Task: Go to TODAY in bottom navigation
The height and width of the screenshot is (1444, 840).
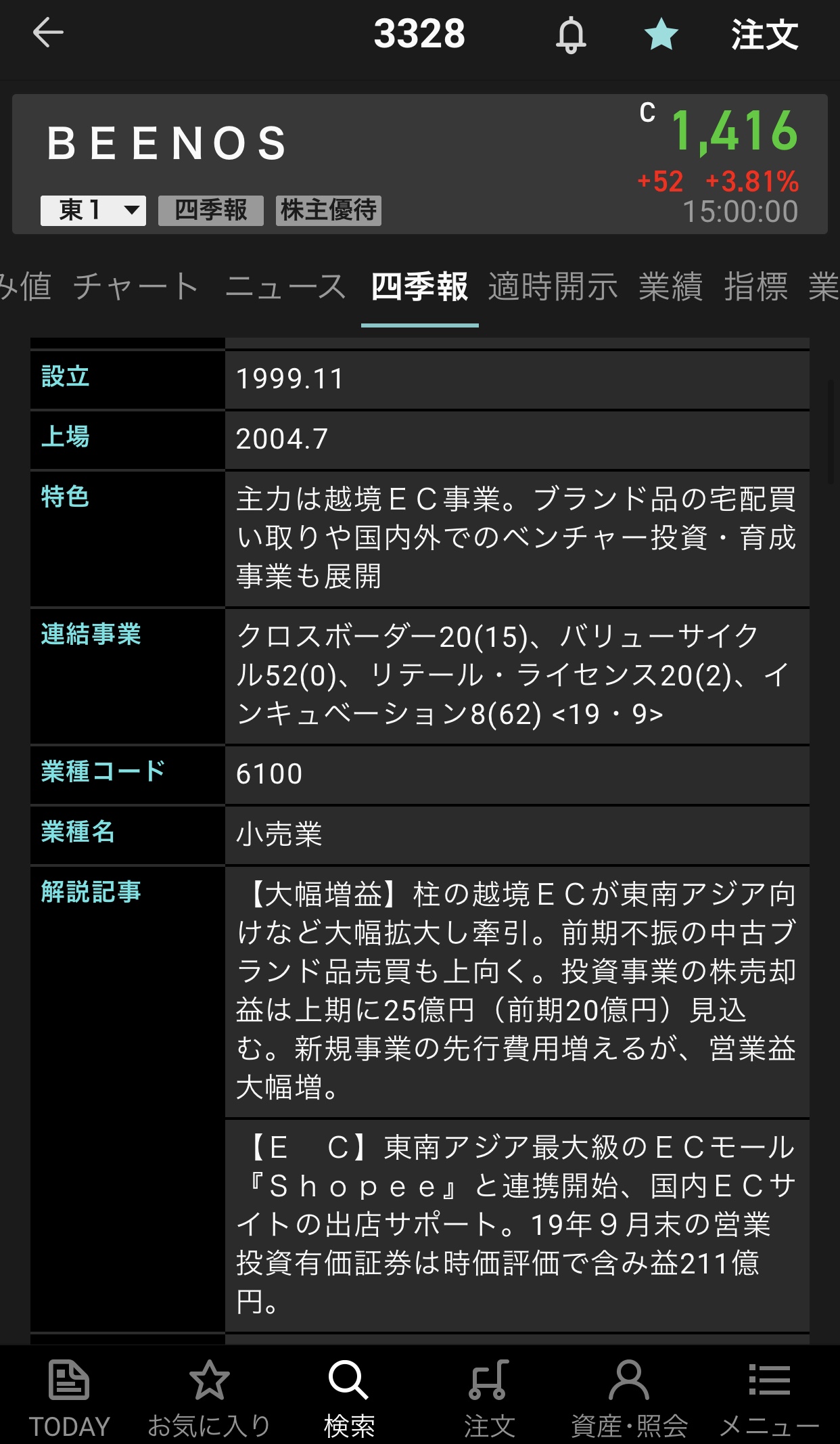Action: (69, 1398)
